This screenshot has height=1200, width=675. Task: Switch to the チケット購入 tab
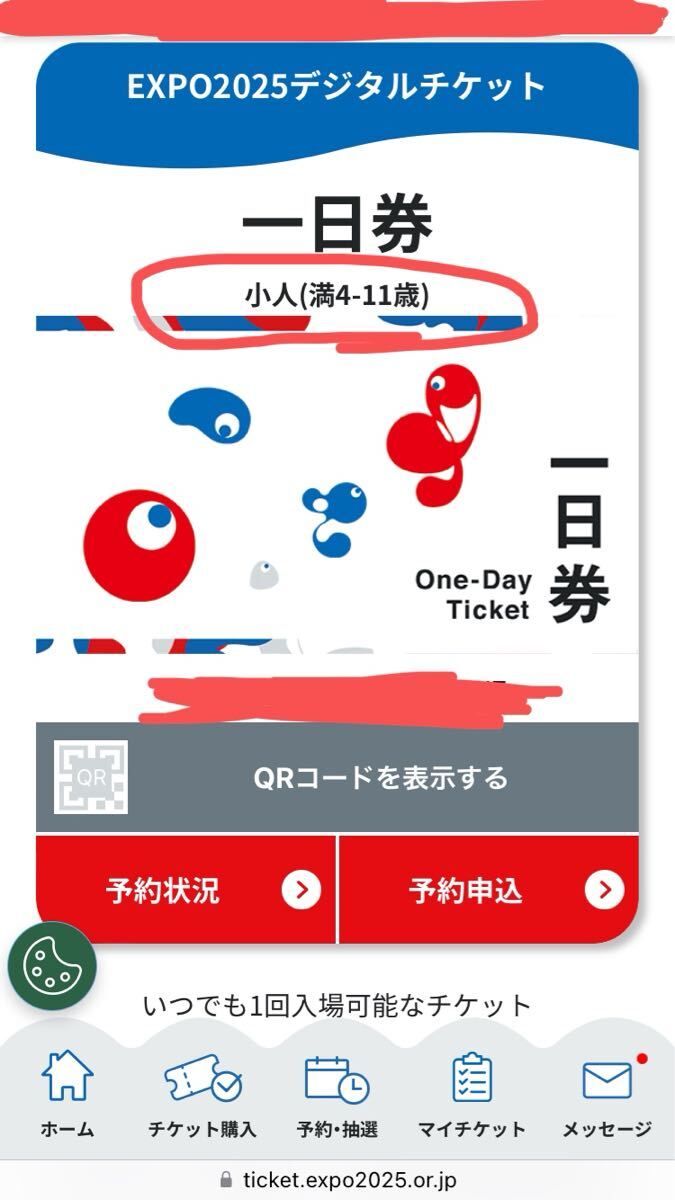(x=202, y=1096)
